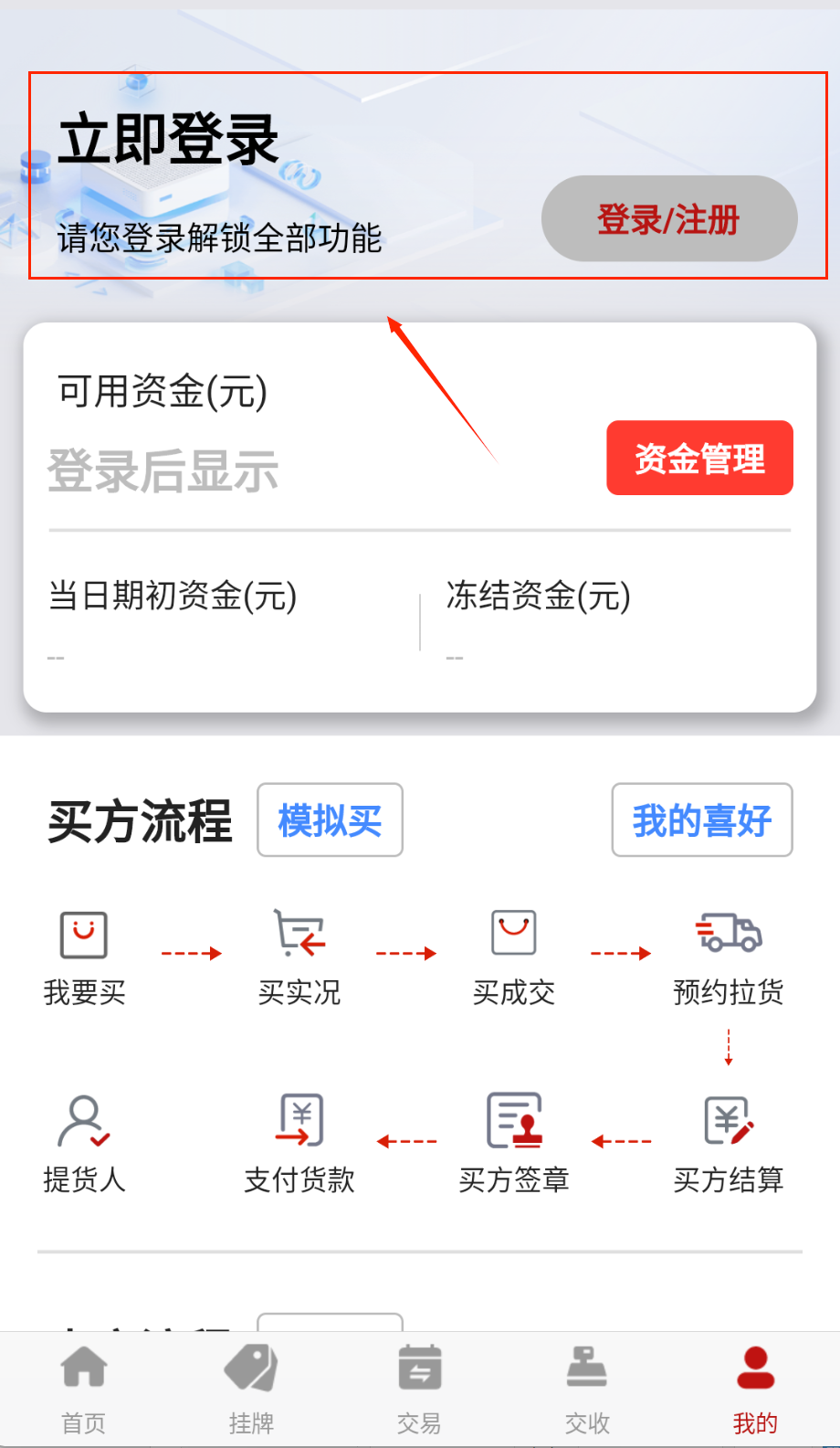Tap the 登录/注册 button
The image size is (840, 1448).
(668, 219)
